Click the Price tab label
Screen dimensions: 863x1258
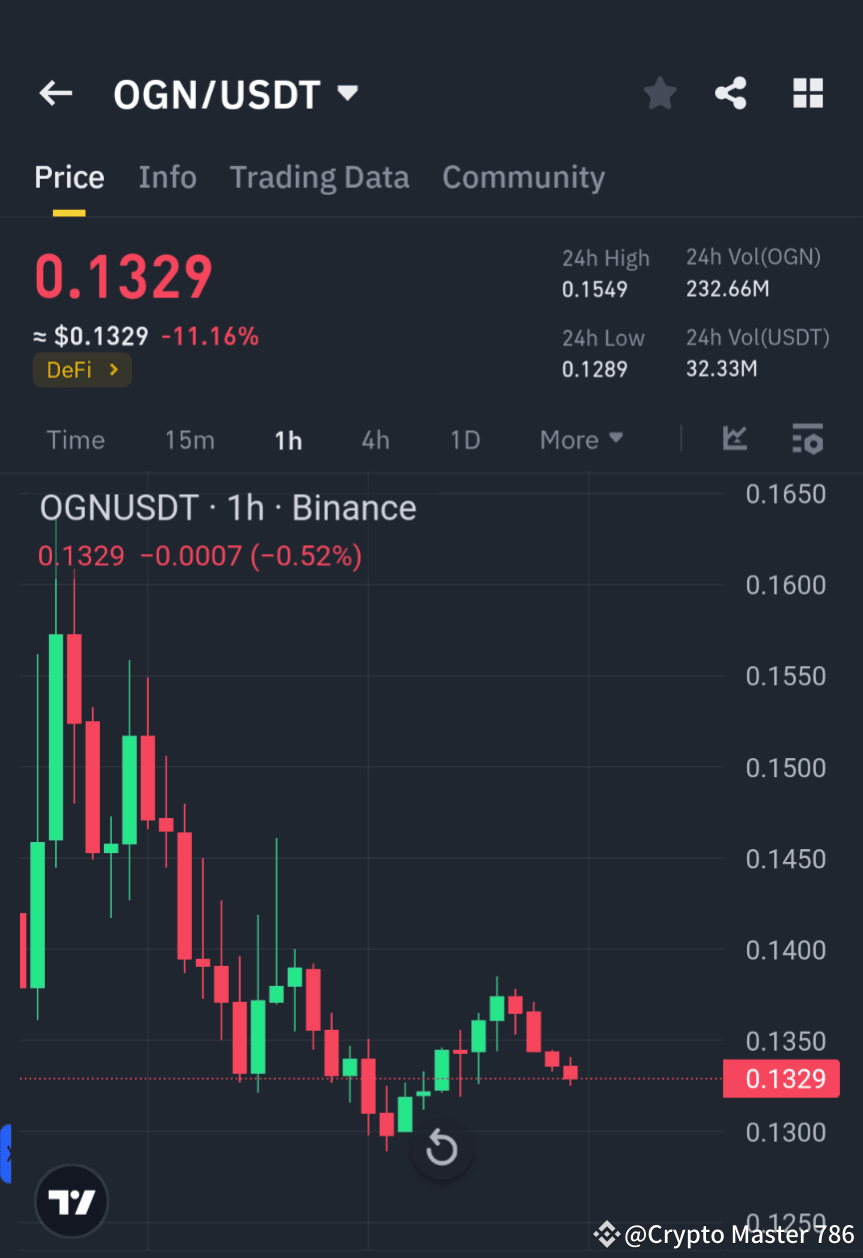coord(69,177)
